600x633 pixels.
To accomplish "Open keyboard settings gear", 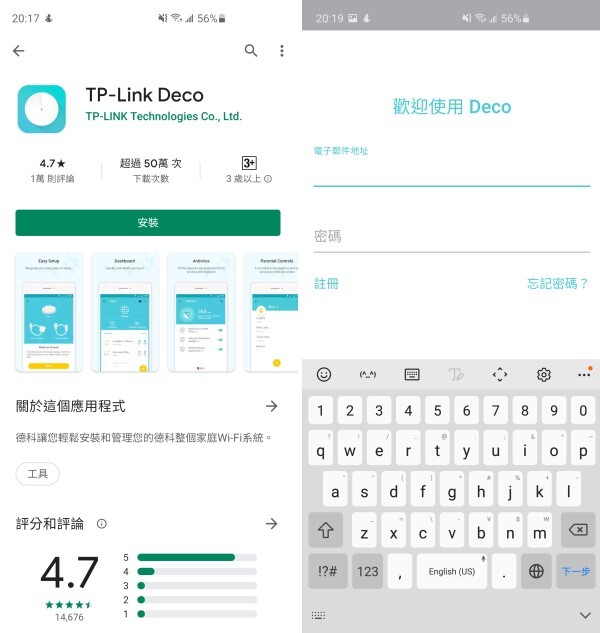I will click(x=544, y=374).
